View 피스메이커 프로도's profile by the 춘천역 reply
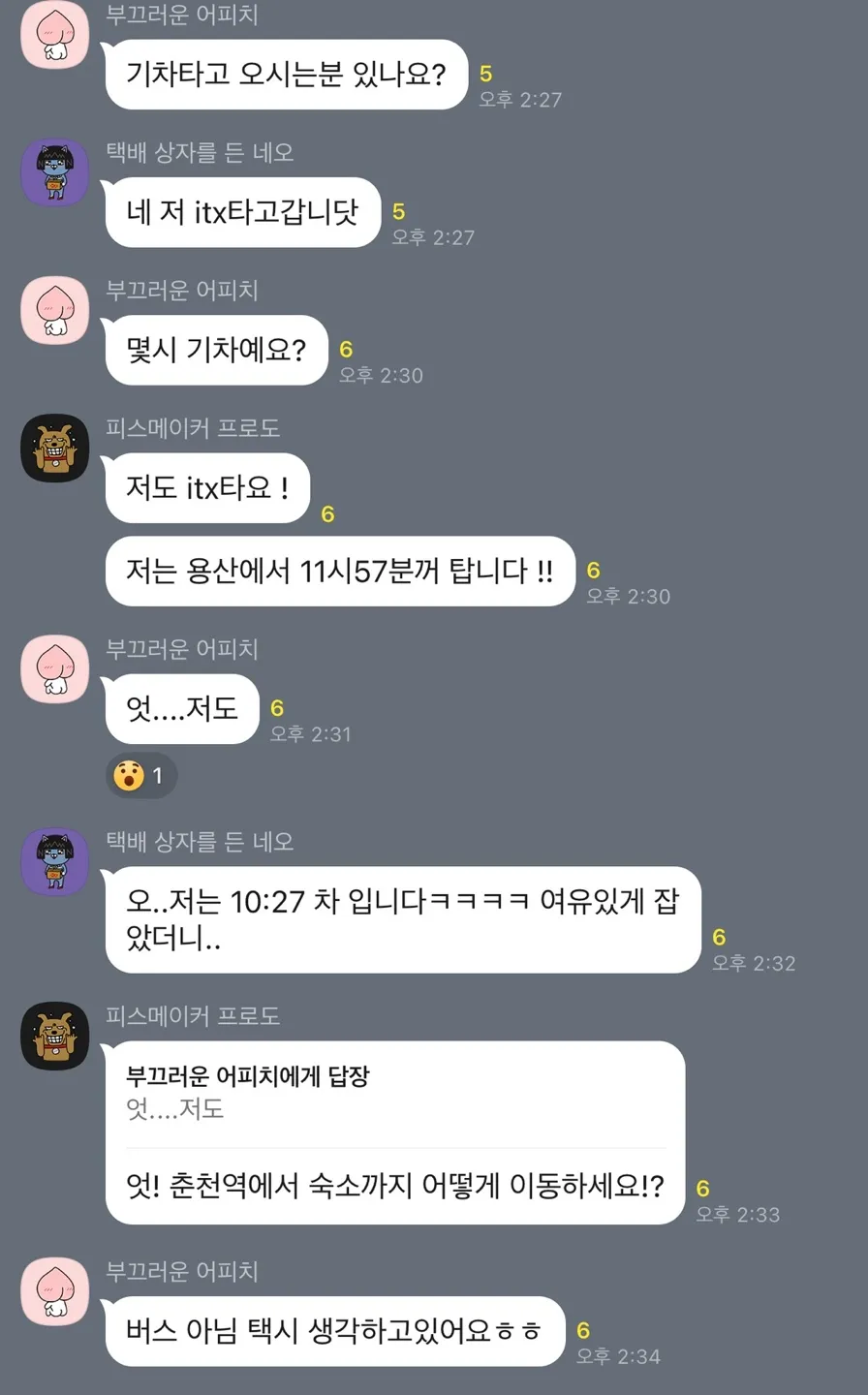 [x=55, y=1036]
